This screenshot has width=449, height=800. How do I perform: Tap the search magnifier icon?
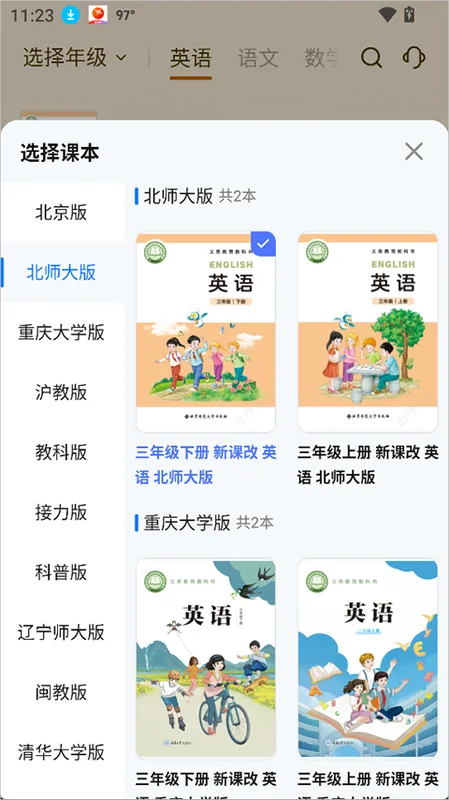[371, 58]
